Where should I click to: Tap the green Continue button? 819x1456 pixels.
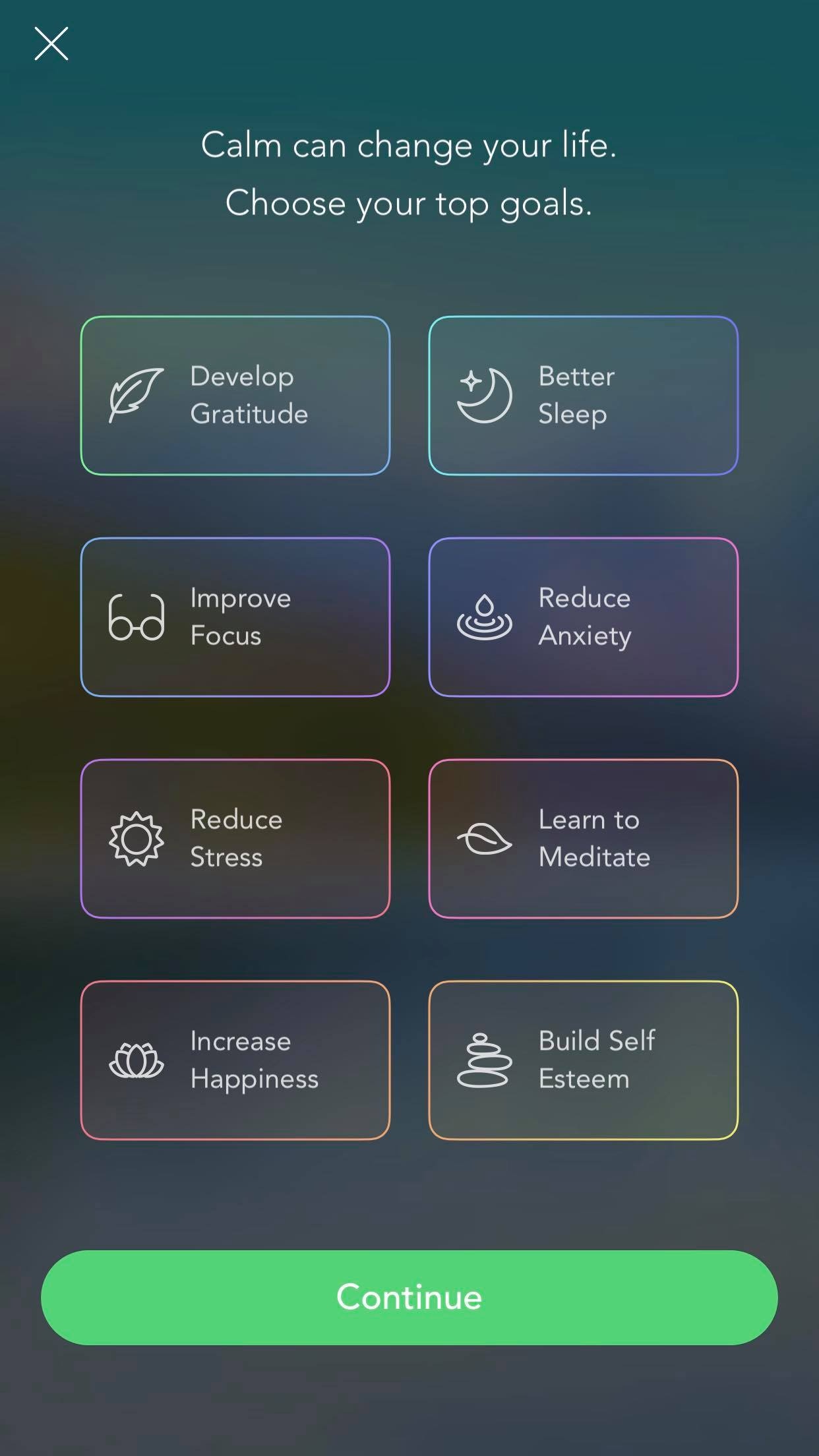point(409,1298)
